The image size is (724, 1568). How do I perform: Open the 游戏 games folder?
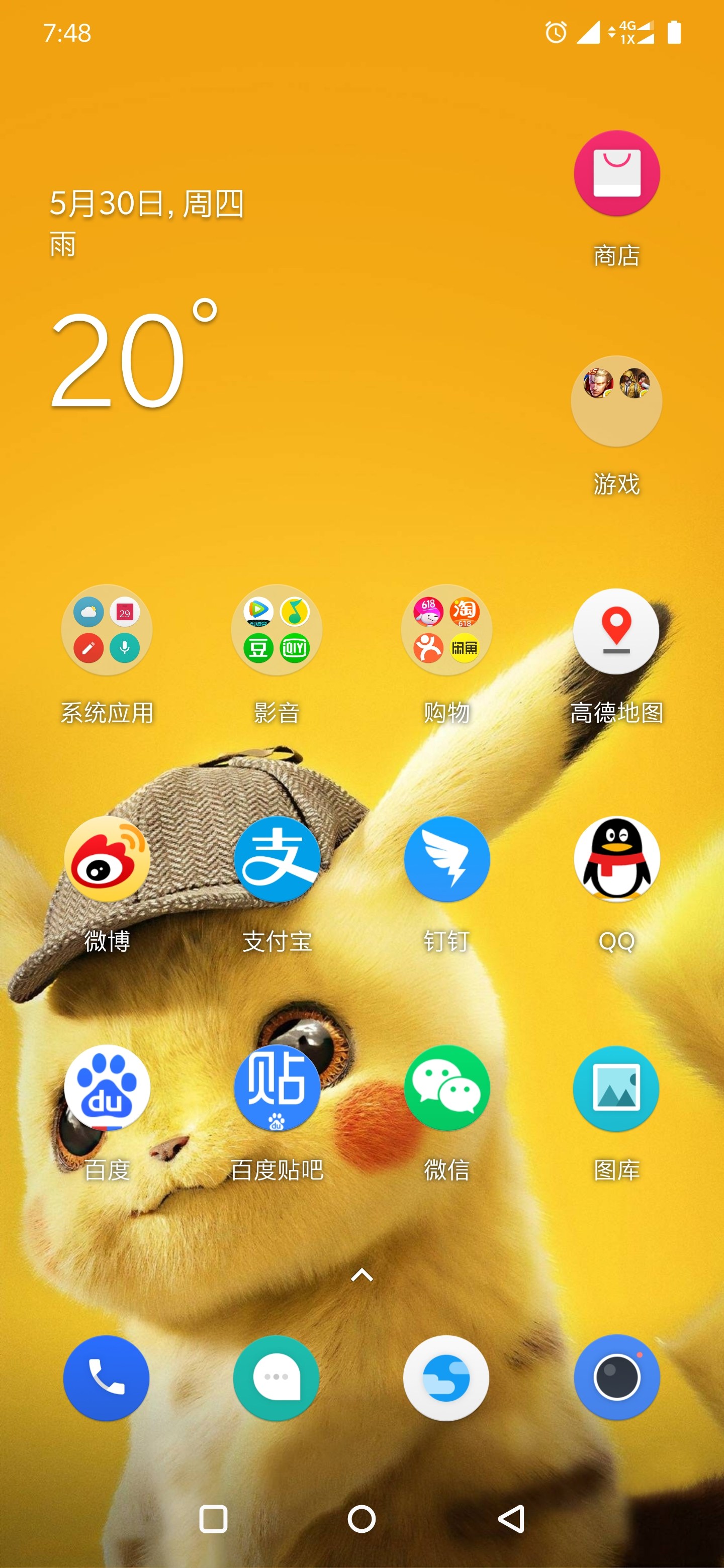point(616,402)
